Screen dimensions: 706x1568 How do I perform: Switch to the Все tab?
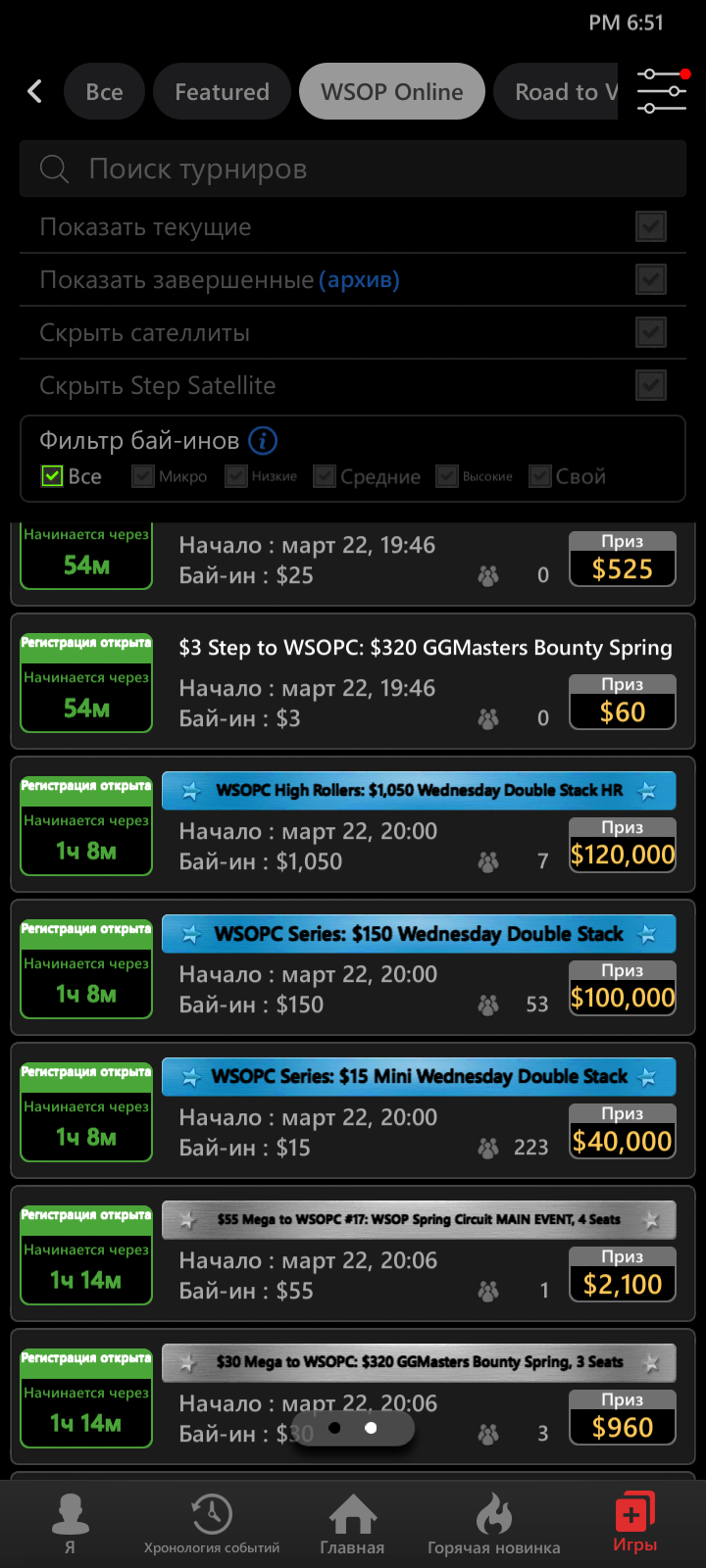click(104, 92)
